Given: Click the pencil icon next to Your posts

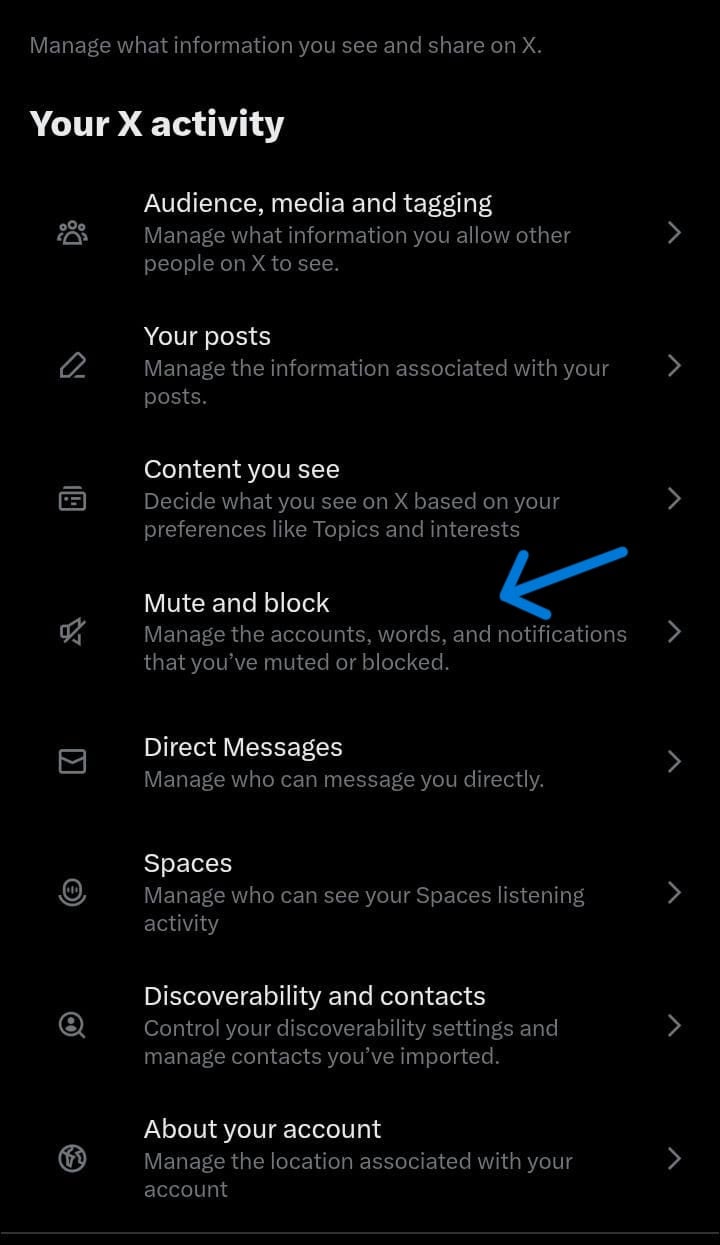Looking at the screenshot, I should pos(72,366).
